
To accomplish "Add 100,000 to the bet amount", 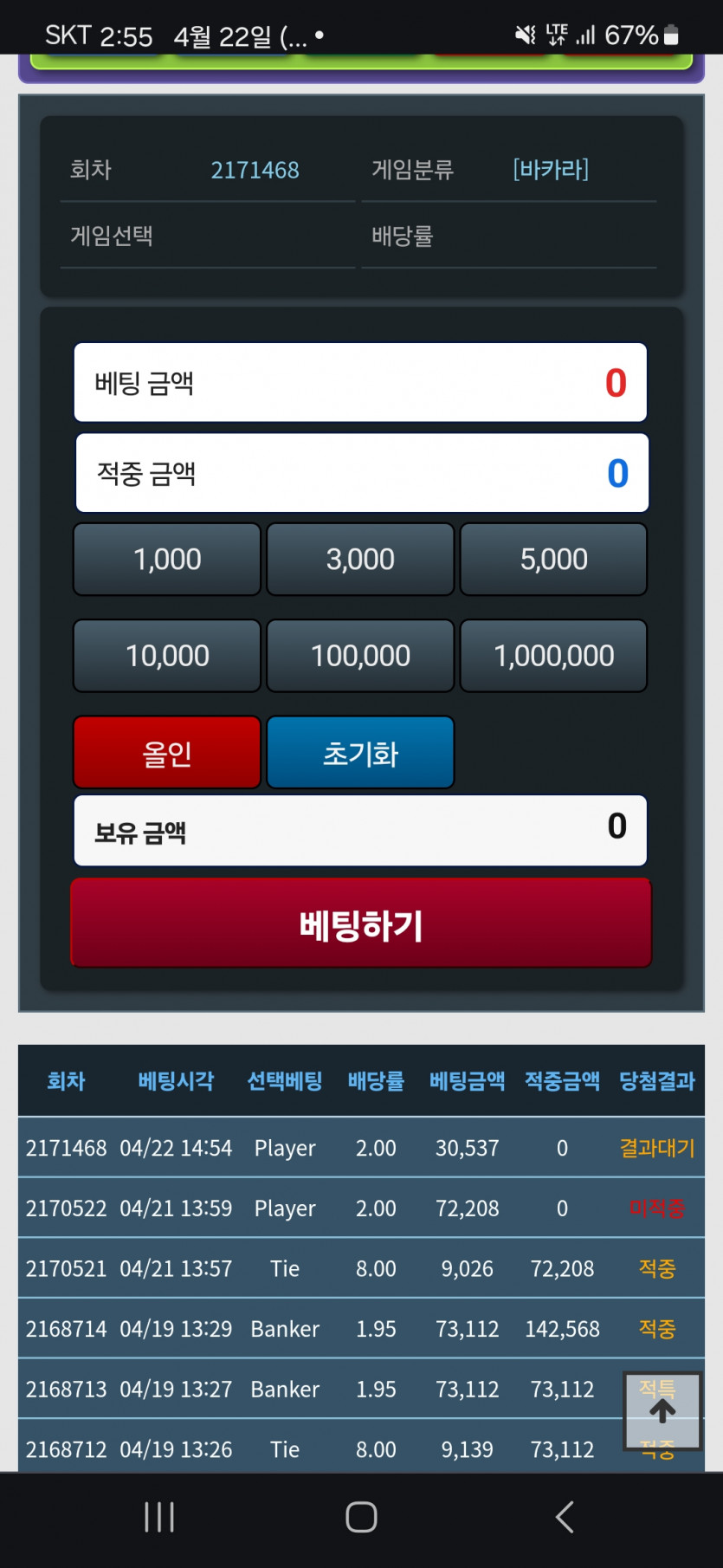I will point(360,656).
